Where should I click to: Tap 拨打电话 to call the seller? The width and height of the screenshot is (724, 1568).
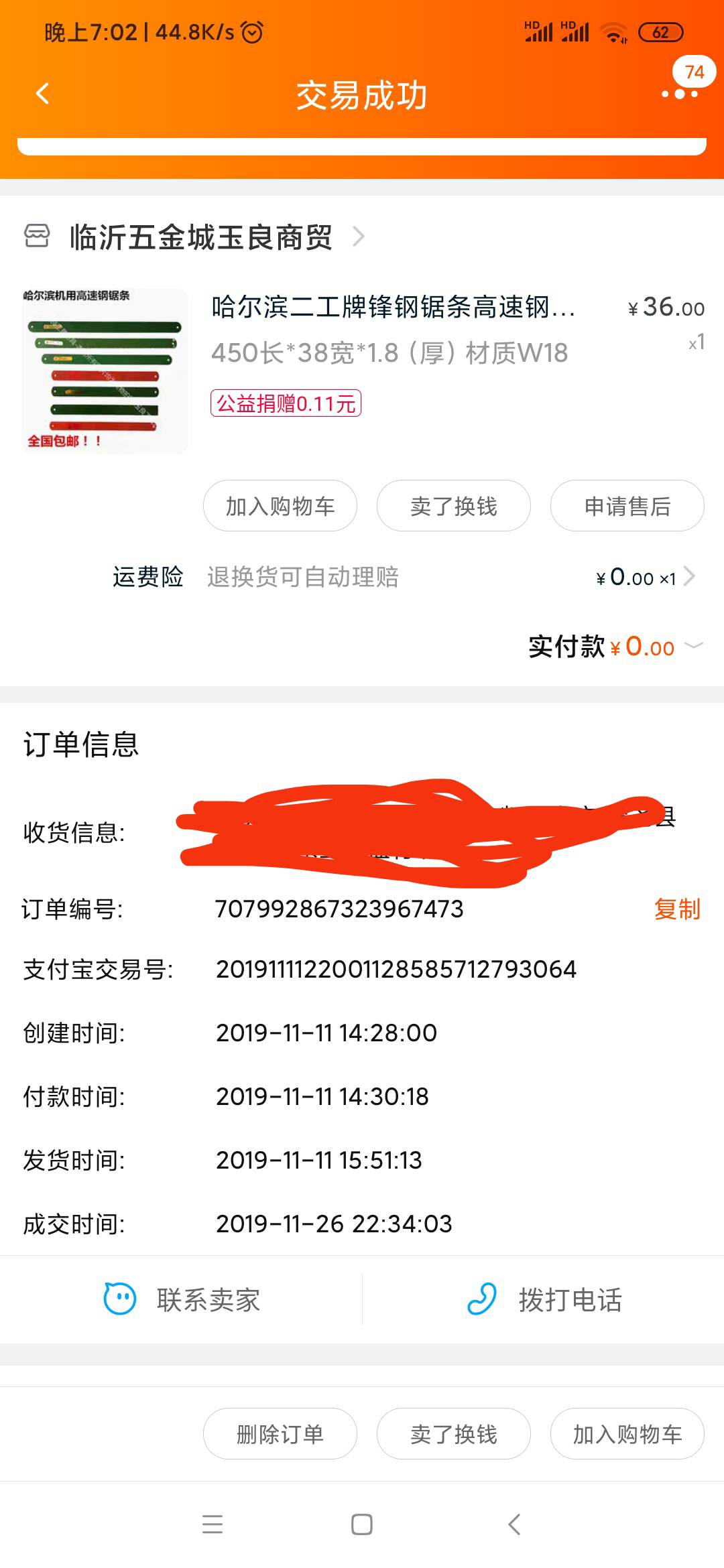pos(544,1299)
